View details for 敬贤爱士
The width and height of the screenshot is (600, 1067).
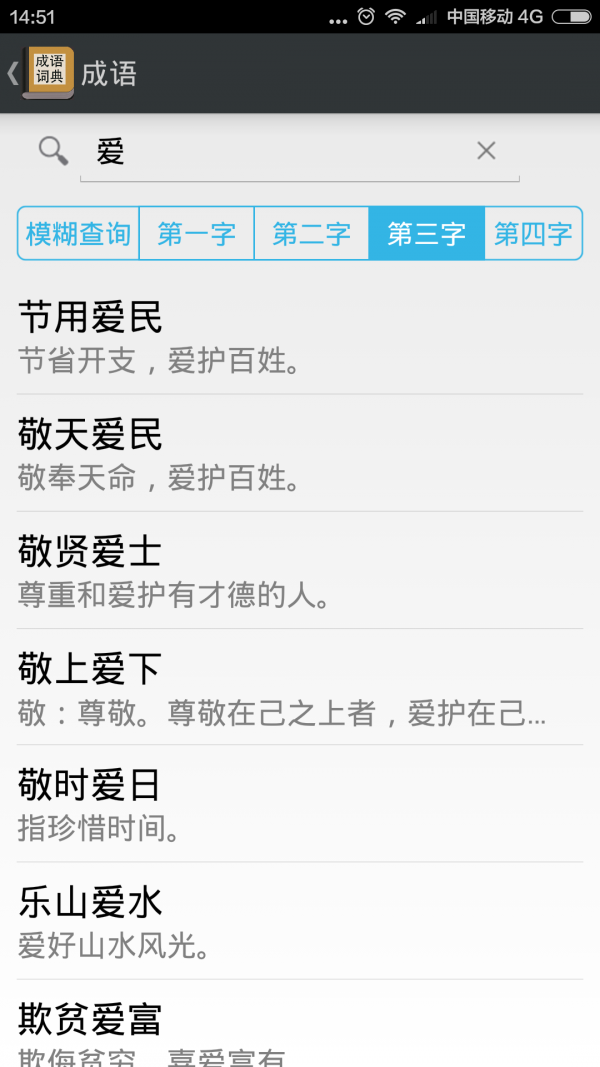point(300,570)
